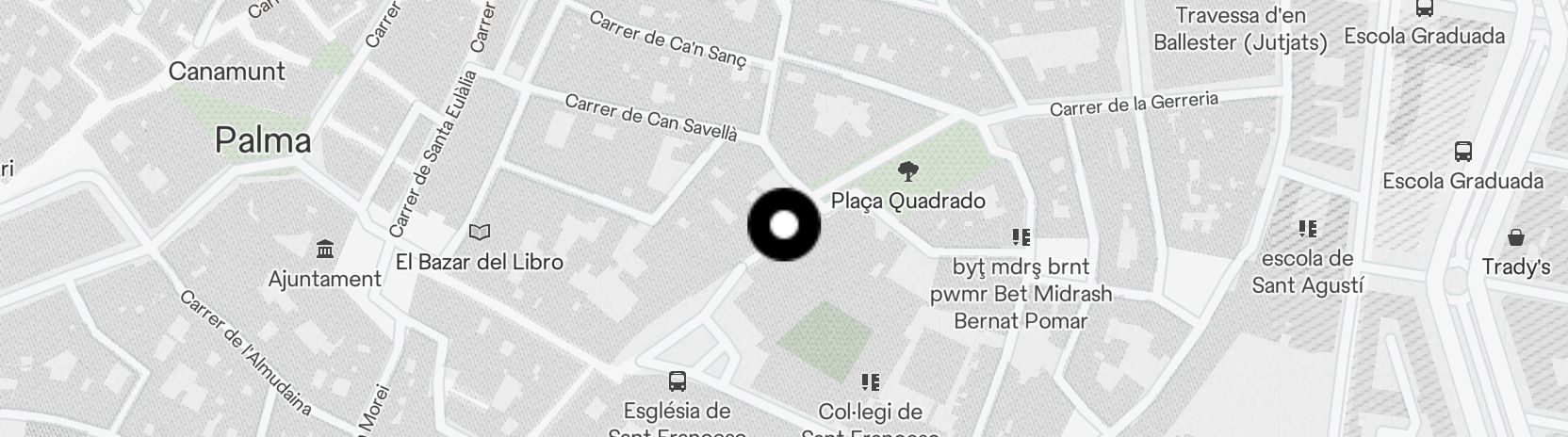Select the escola de Sant Agustí marker
This screenshot has width=1568, height=437.
1307,229
